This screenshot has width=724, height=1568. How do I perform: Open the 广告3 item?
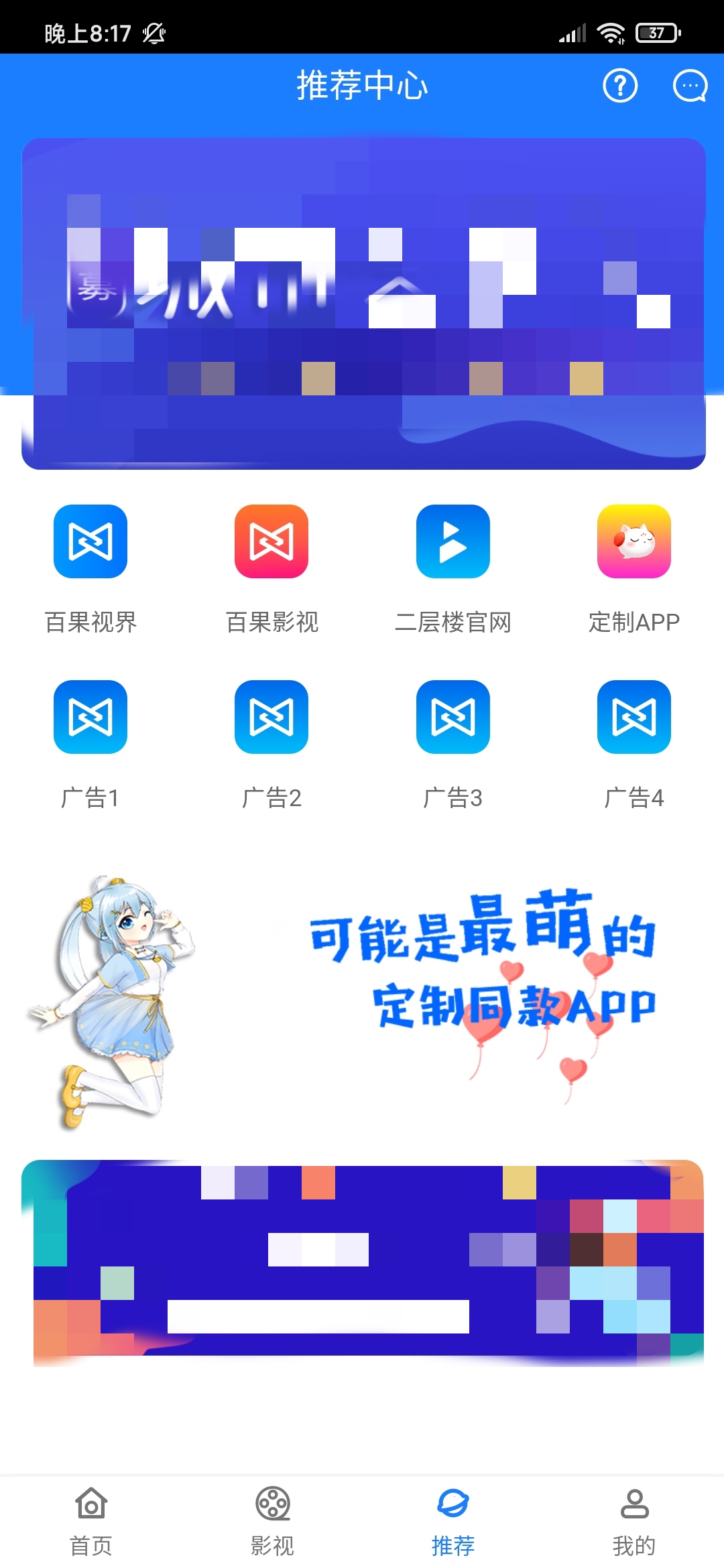(x=453, y=717)
